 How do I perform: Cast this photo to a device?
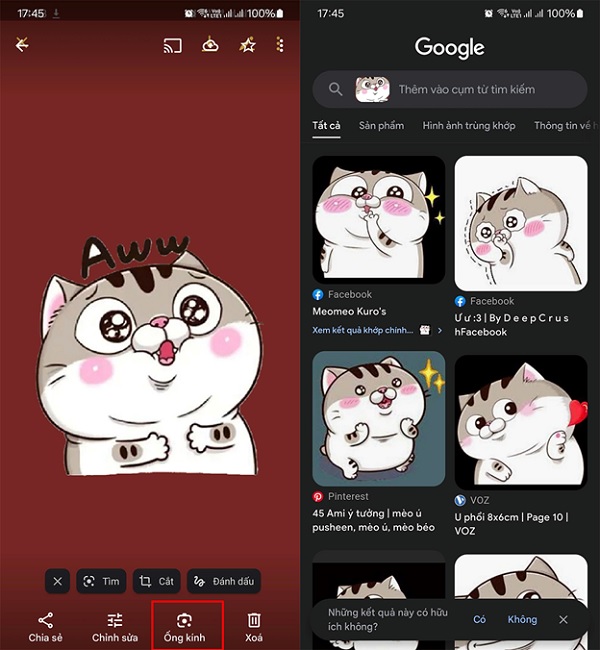point(172,45)
